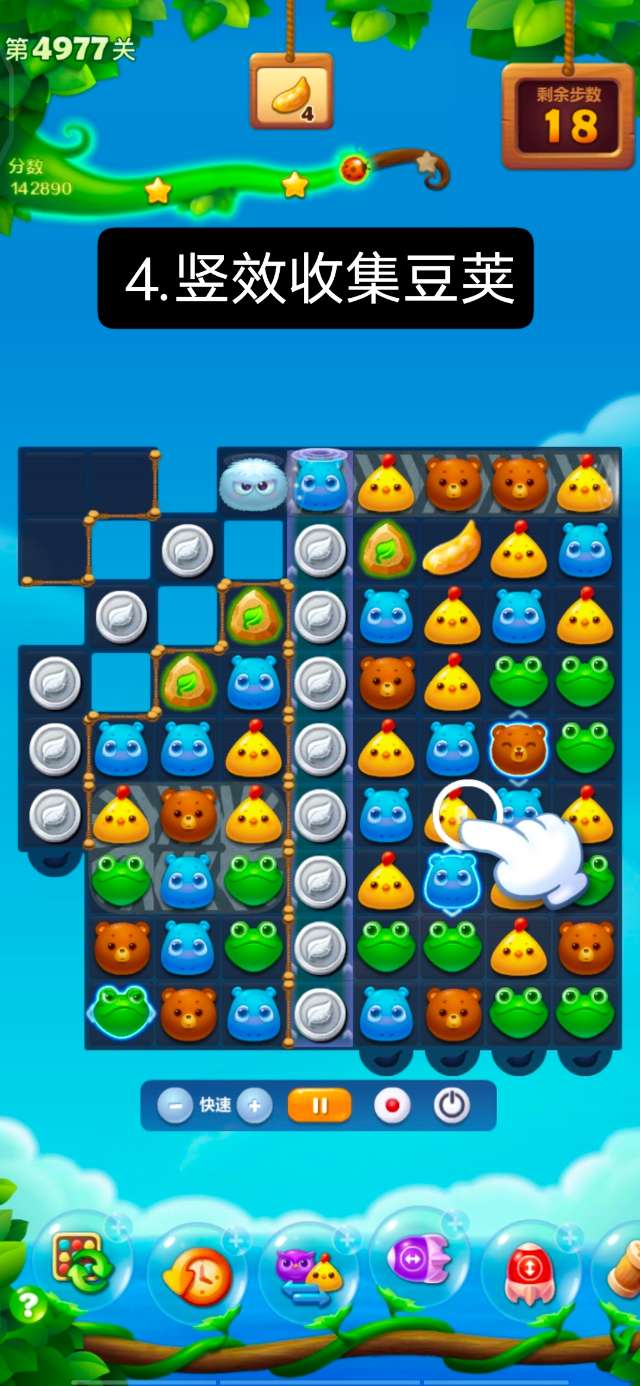Decrease playback speed with minus button

click(x=175, y=1106)
